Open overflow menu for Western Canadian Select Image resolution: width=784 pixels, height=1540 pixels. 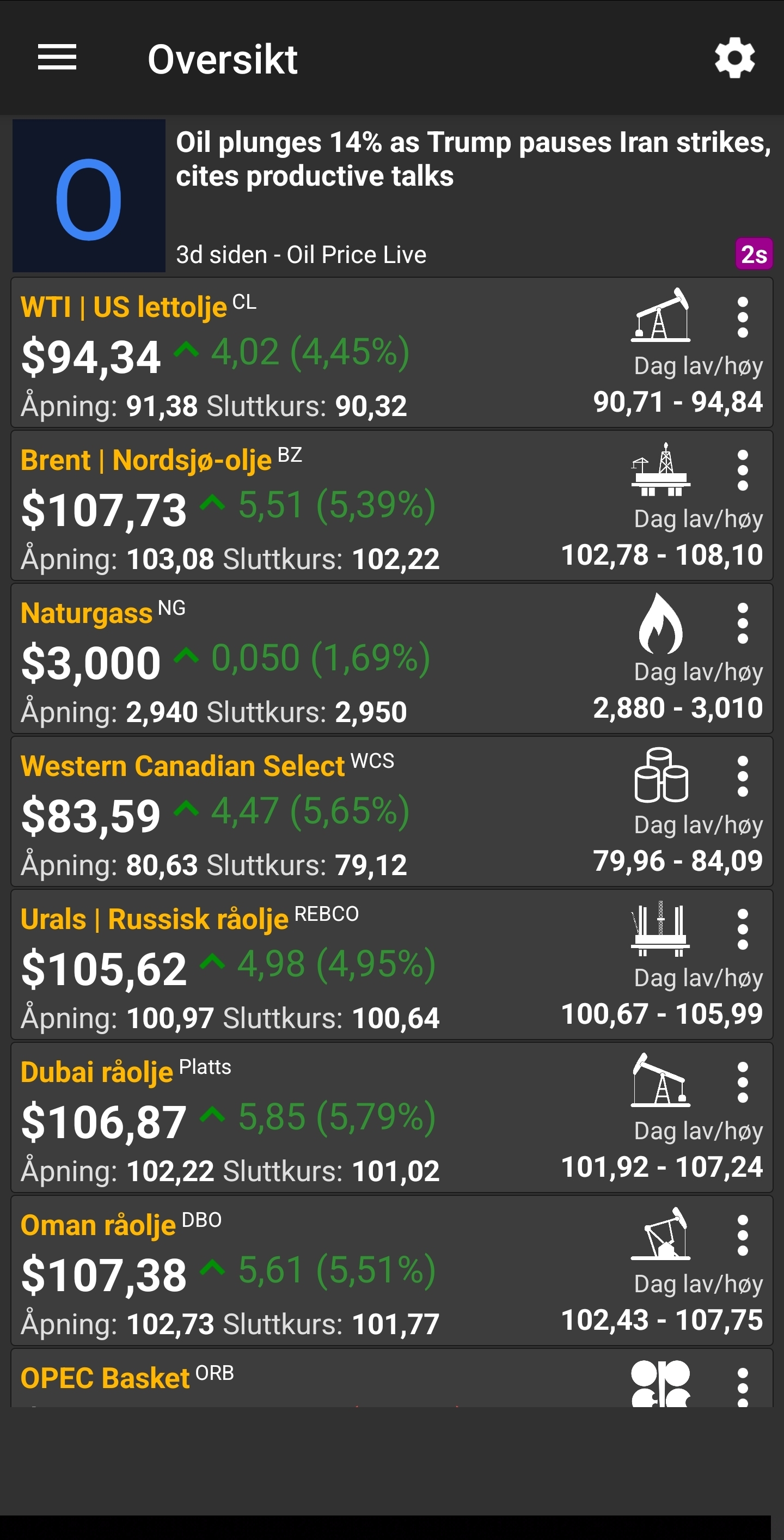742,777
